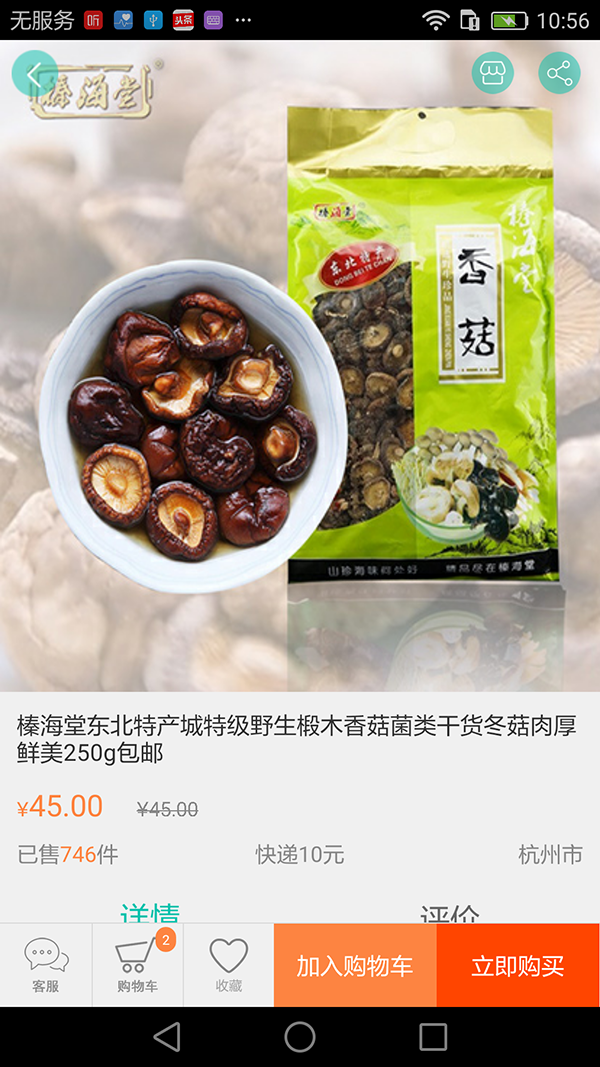Image resolution: width=600 pixels, height=1067 pixels.
Task: Open the 购物车 shopping cart
Action: pyautogui.click(x=137, y=965)
